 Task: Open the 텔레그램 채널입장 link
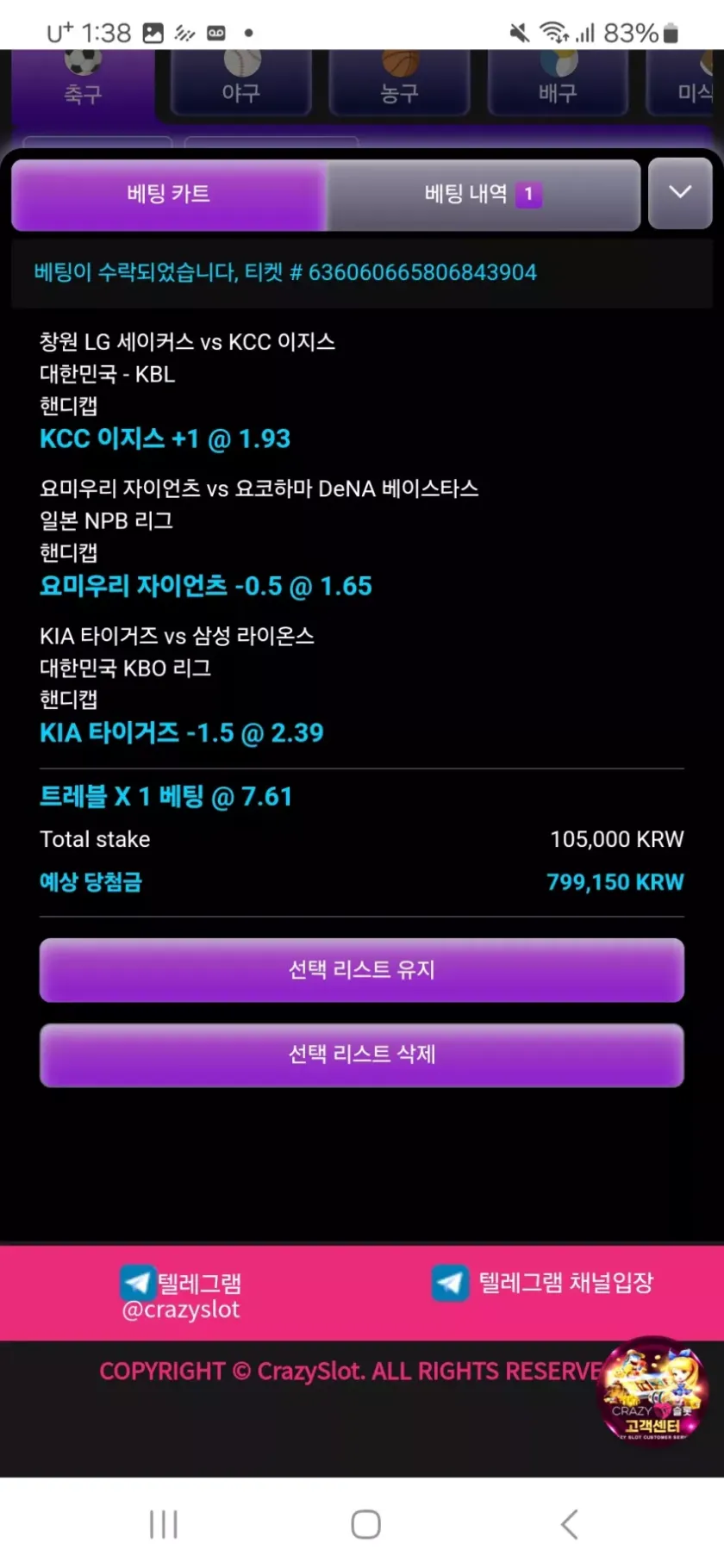[543, 1284]
